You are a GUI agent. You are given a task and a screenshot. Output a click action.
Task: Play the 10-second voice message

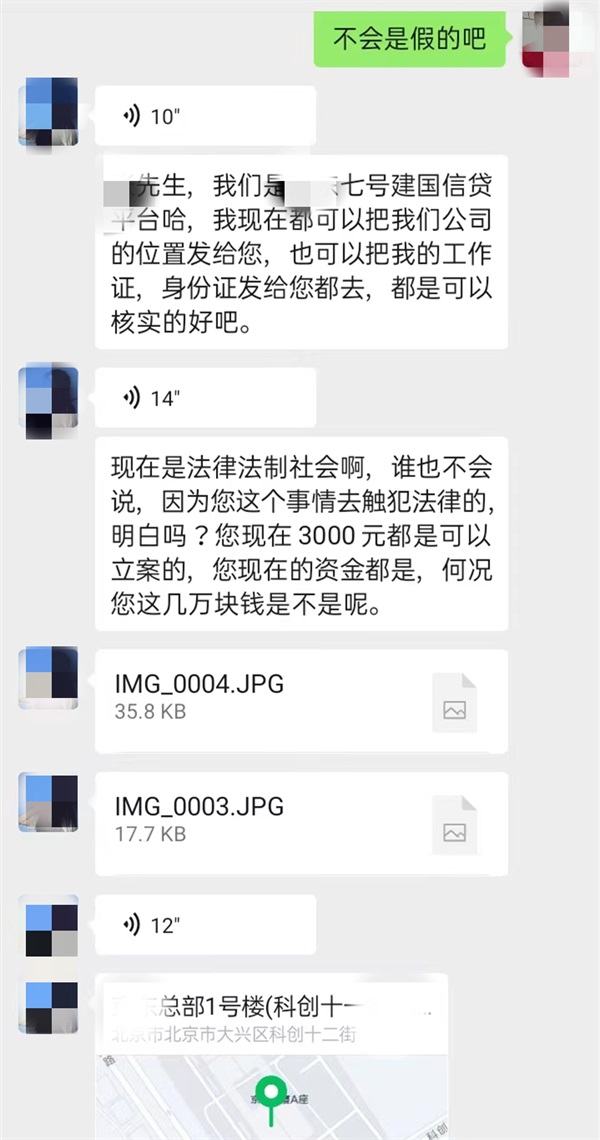pos(205,117)
